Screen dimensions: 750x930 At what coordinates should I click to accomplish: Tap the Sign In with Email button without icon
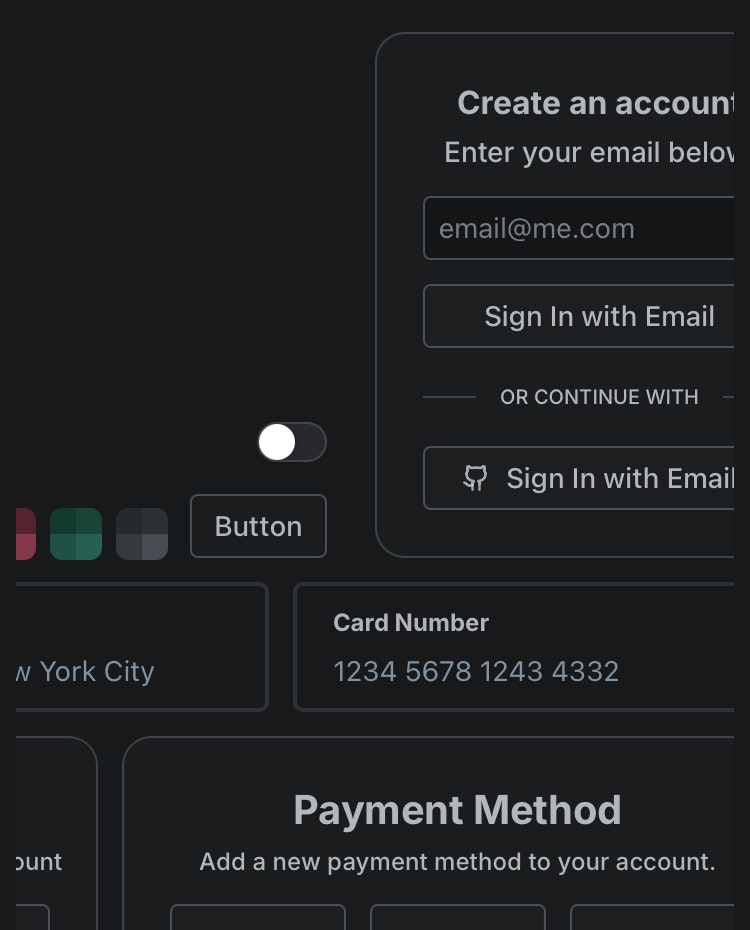point(580,316)
